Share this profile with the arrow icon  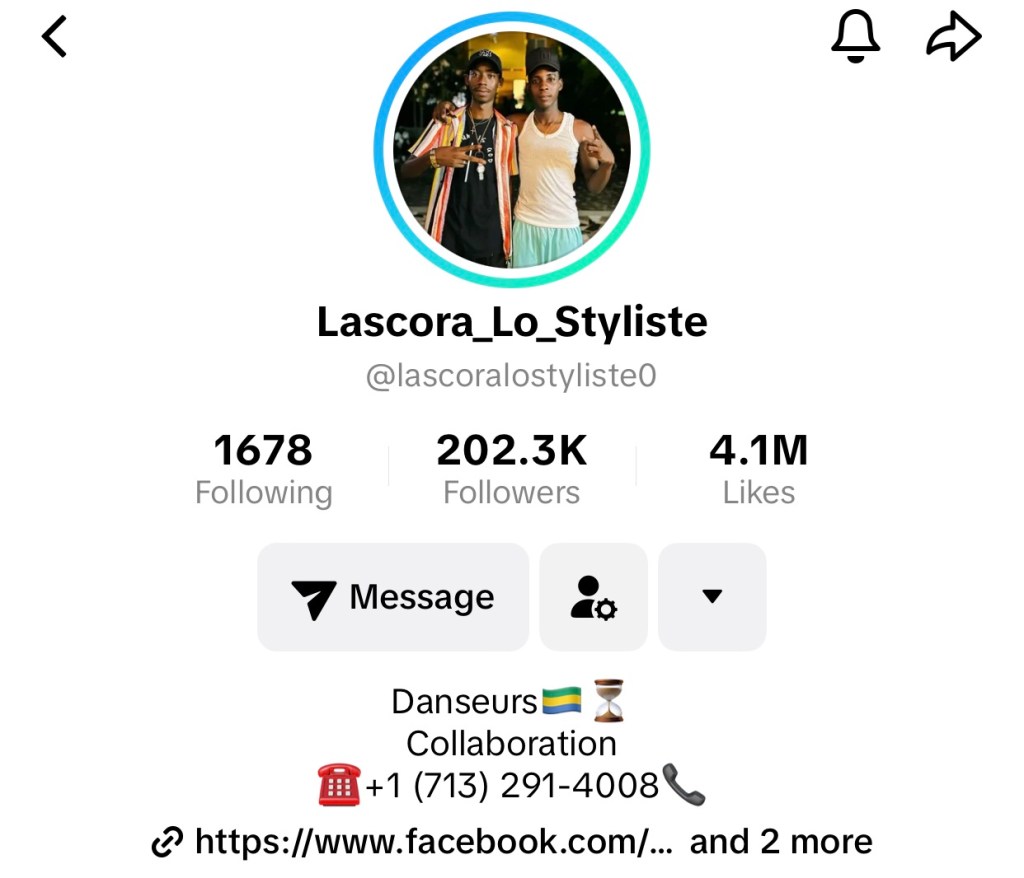click(953, 38)
